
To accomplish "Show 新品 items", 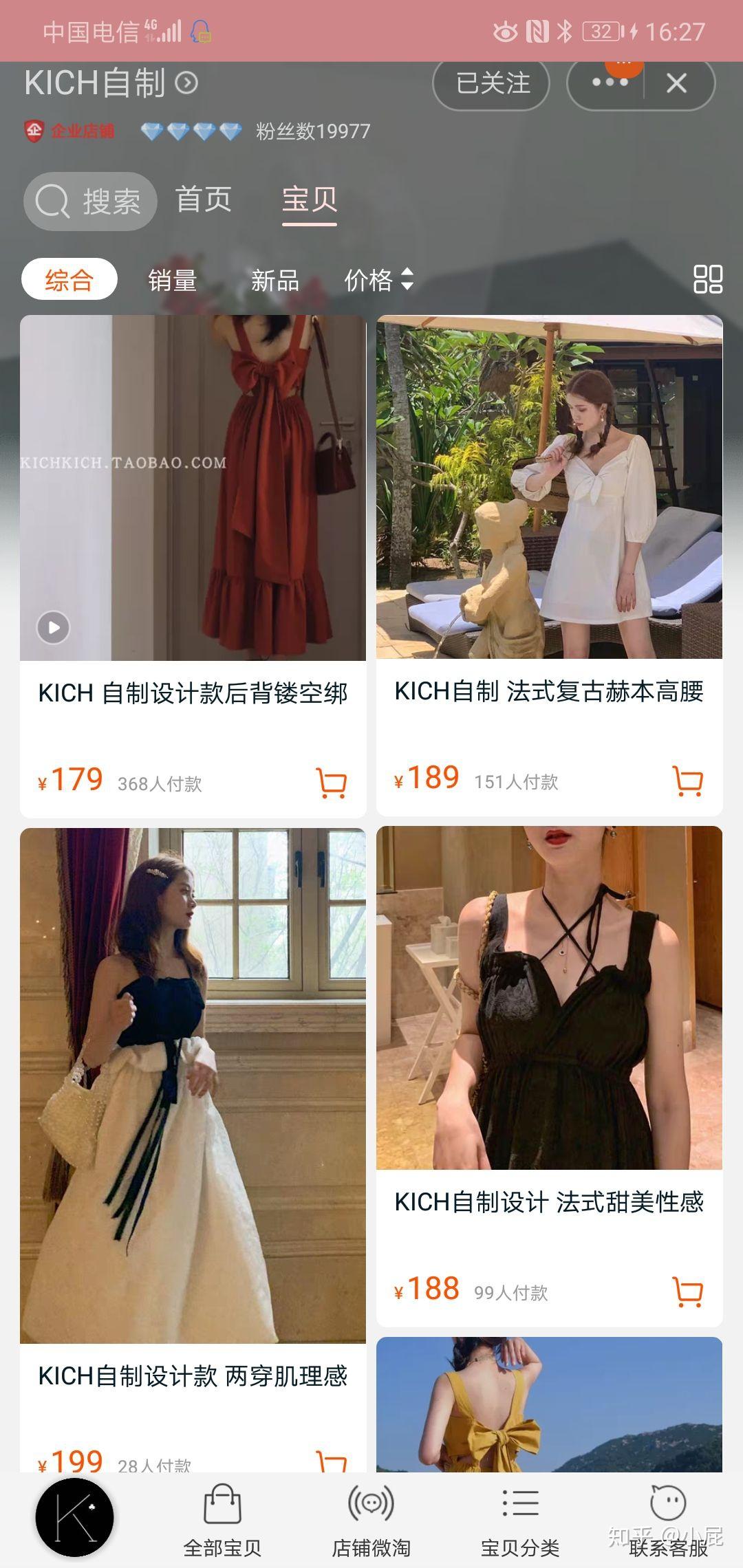I will coord(274,280).
